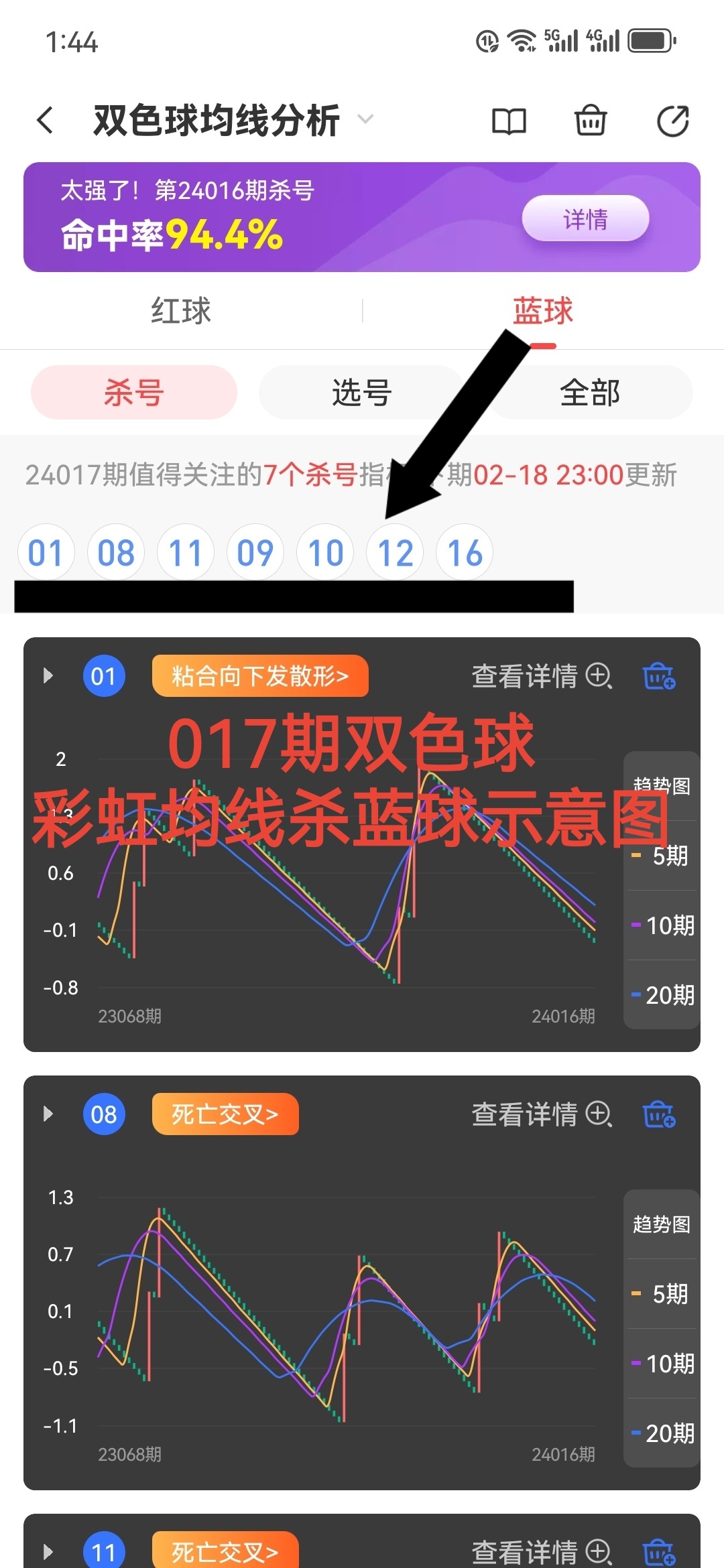Expand the 11 card with its arrow
The image size is (724, 1568).
tap(48, 1552)
